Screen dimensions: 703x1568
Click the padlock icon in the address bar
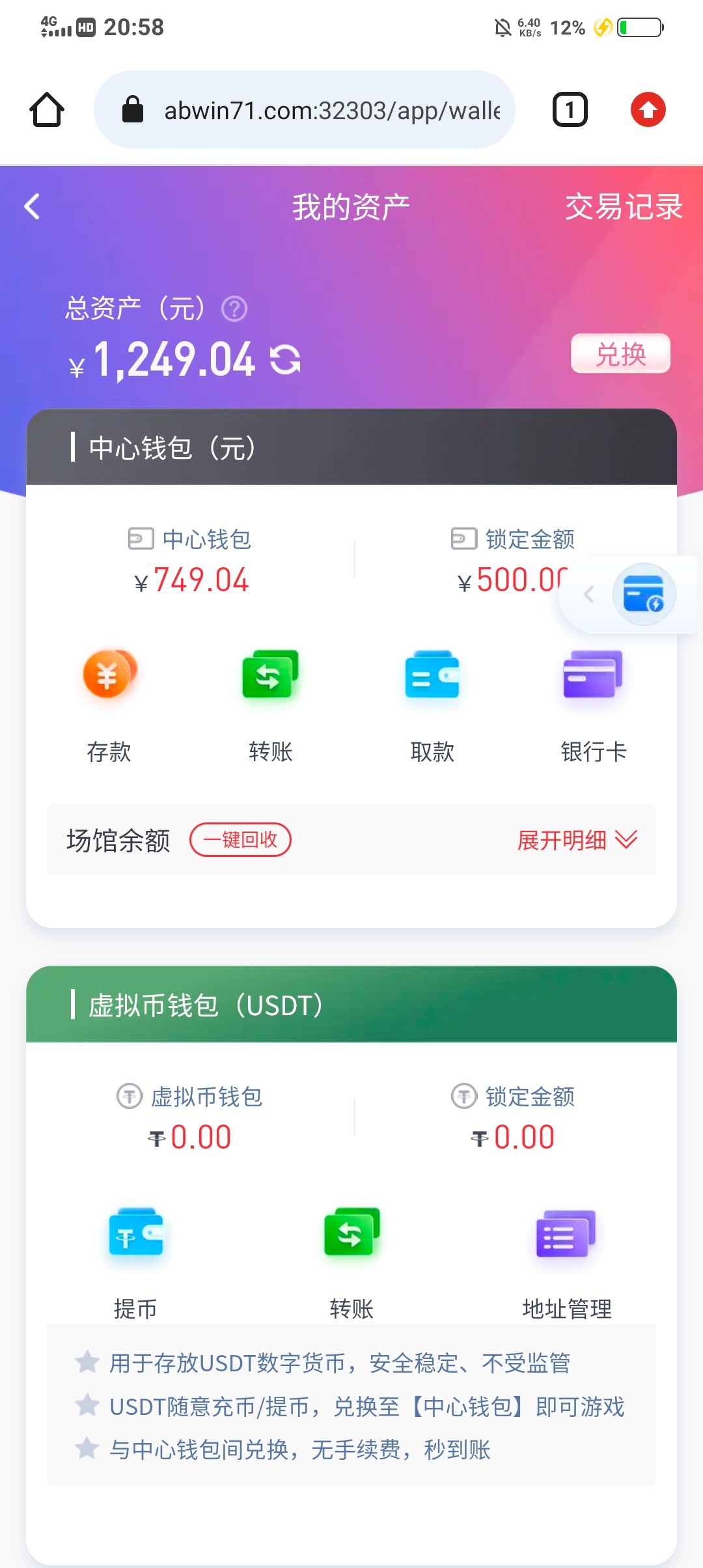133,109
